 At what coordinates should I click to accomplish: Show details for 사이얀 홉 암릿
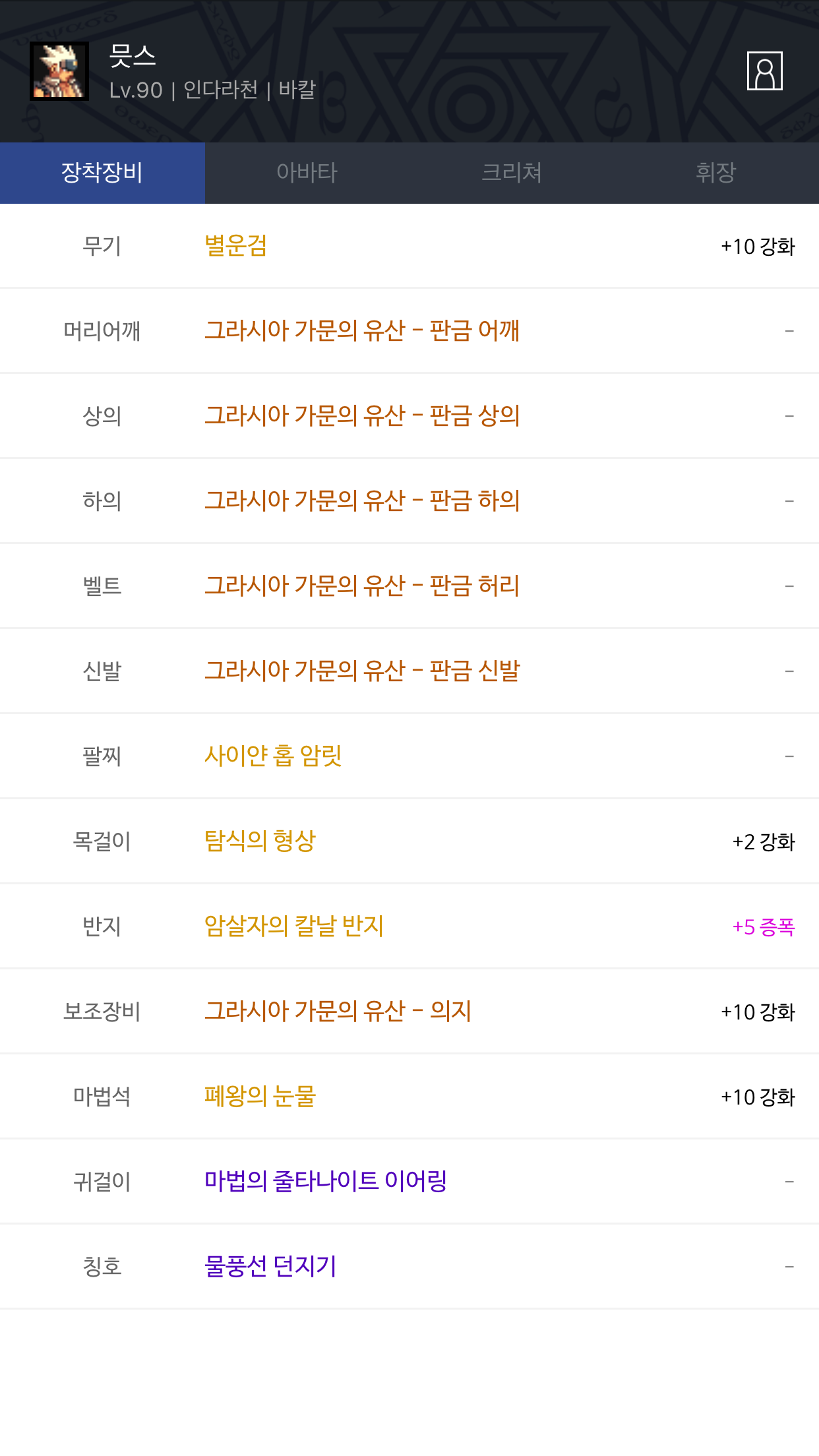273,756
